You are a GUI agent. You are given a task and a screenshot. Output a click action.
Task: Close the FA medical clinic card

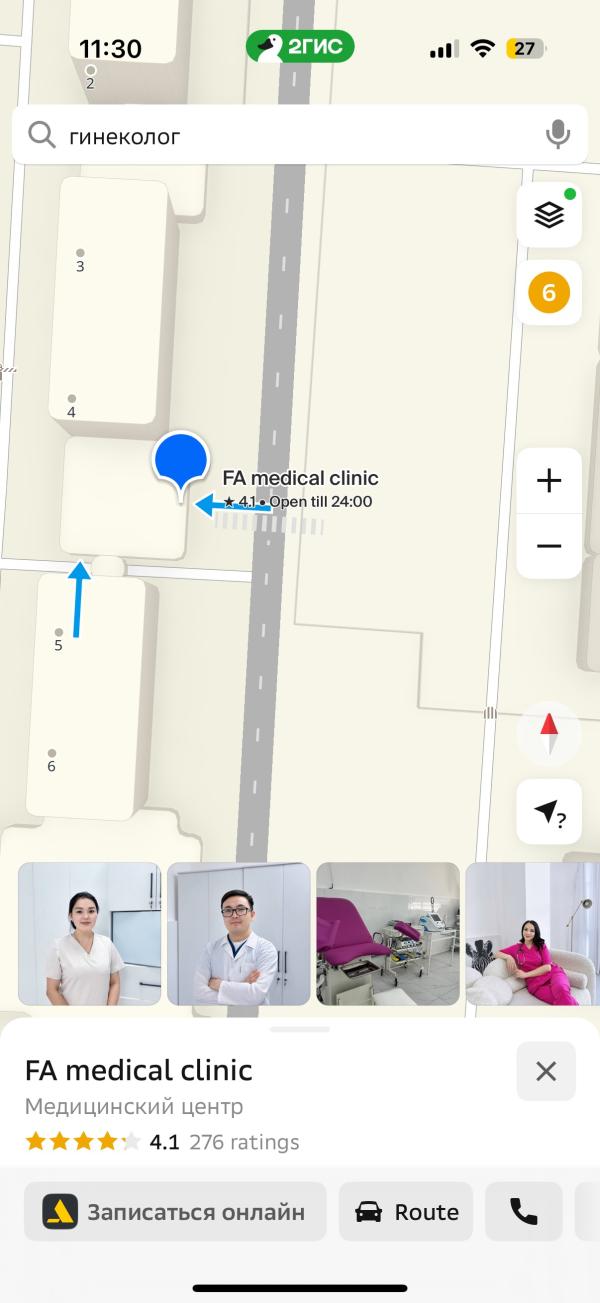click(x=546, y=1071)
